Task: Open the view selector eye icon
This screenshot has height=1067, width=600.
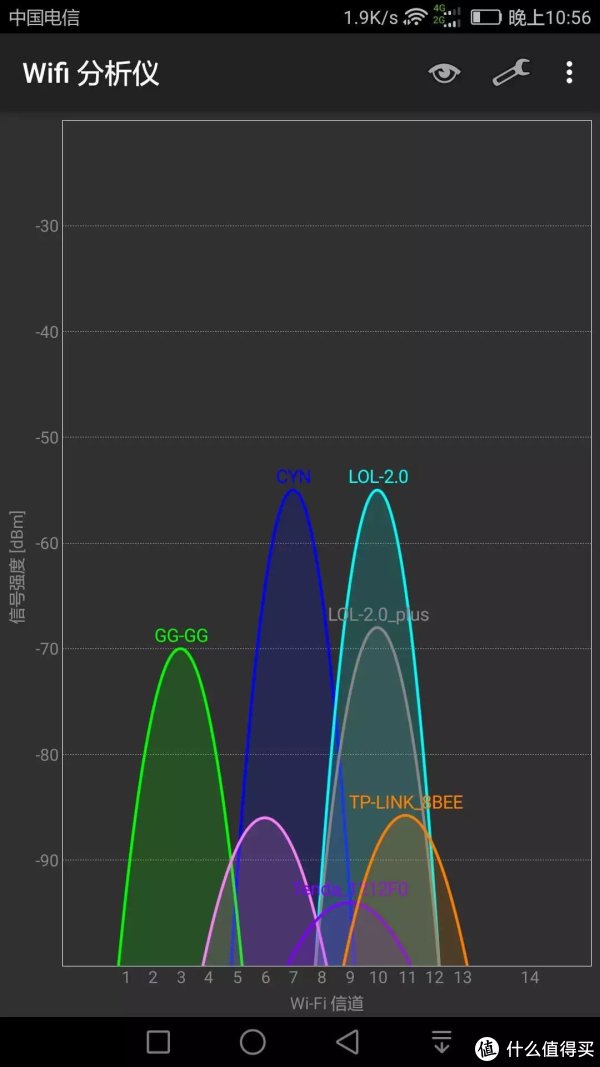Action: tap(444, 73)
